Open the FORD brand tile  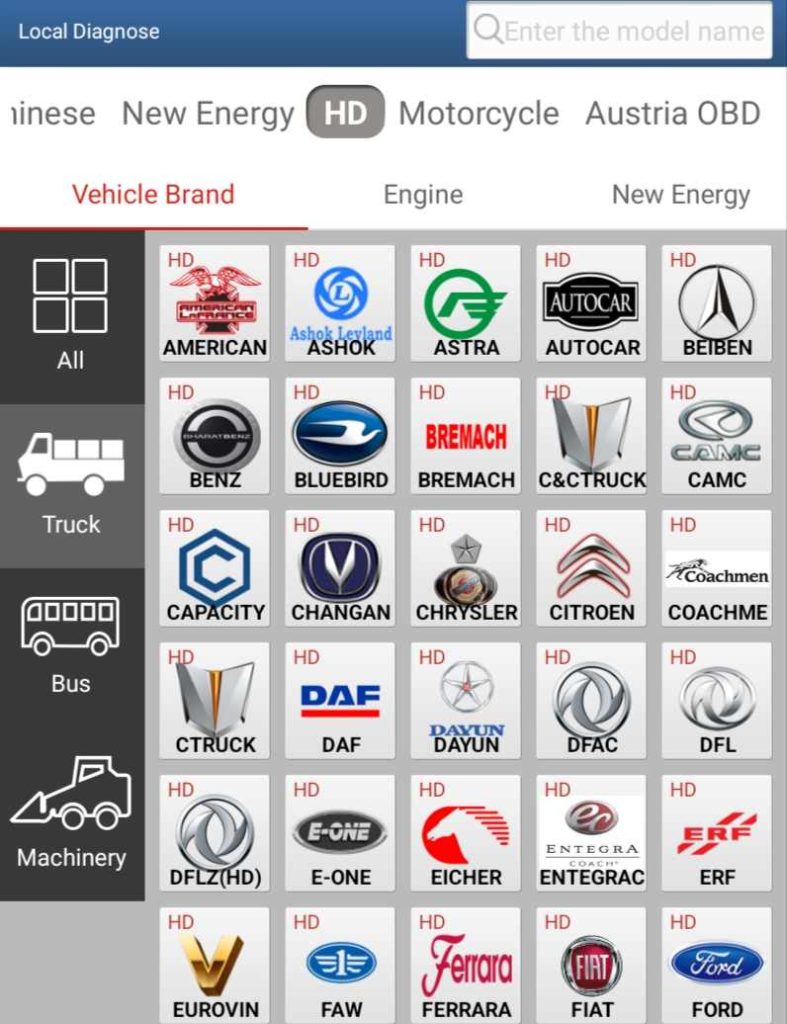tap(716, 965)
